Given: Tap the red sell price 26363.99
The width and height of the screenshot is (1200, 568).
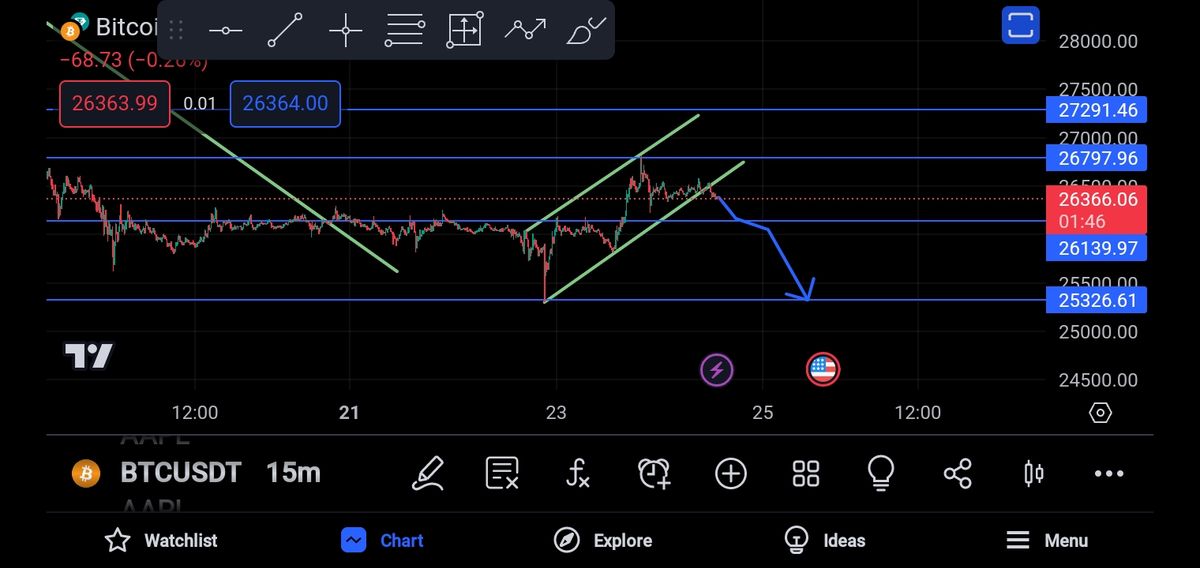Looking at the screenshot, I should pyautogui.click(x=115, y=103).
